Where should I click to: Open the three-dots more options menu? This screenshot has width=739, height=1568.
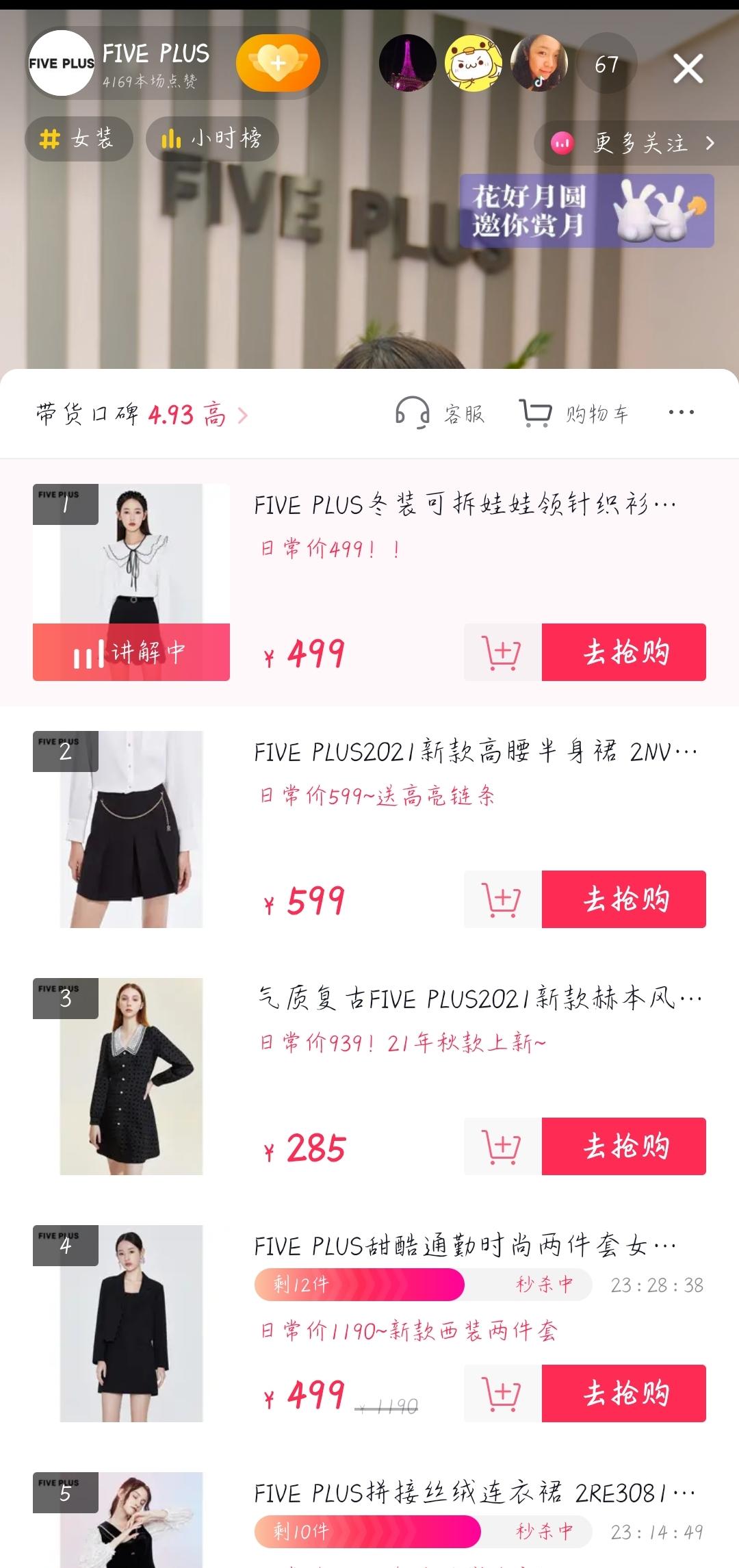(x=680, y=412)
